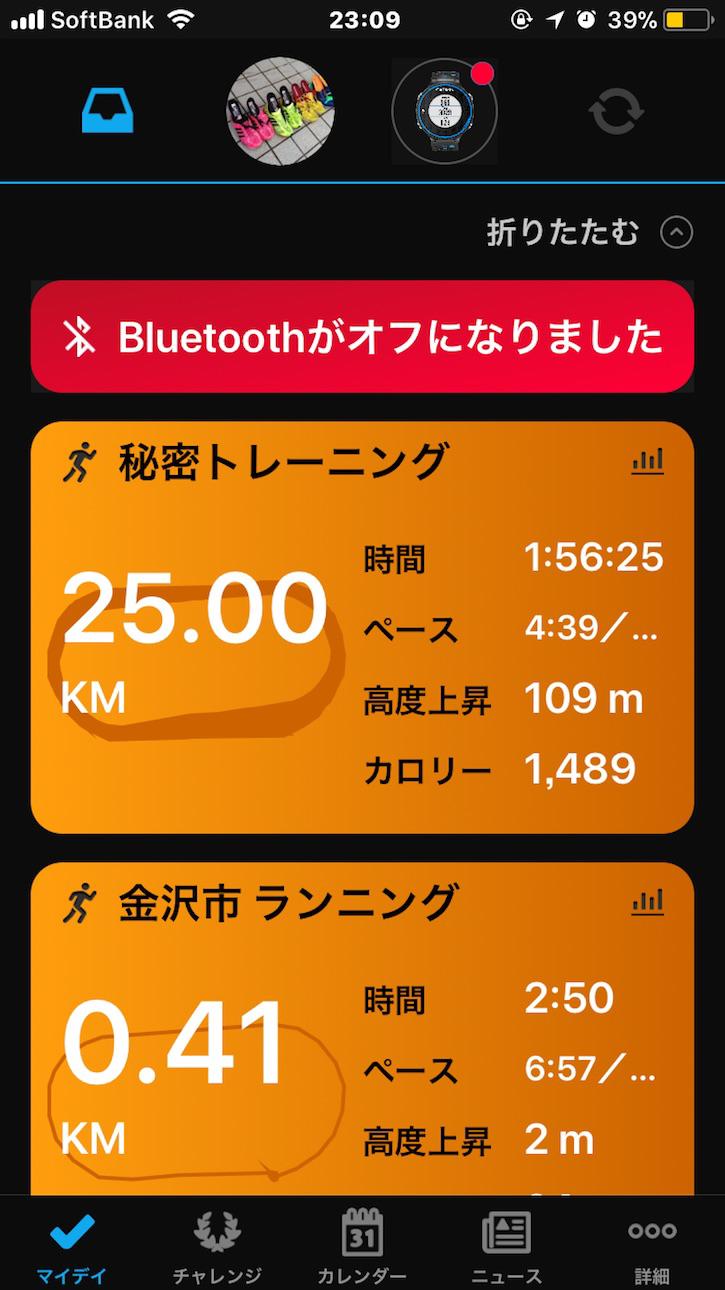View chart icon on 金沢市 ランニング card
The width and height of the screenshot is (725, 1290).
pyautogui.click(x=647, y=903)
